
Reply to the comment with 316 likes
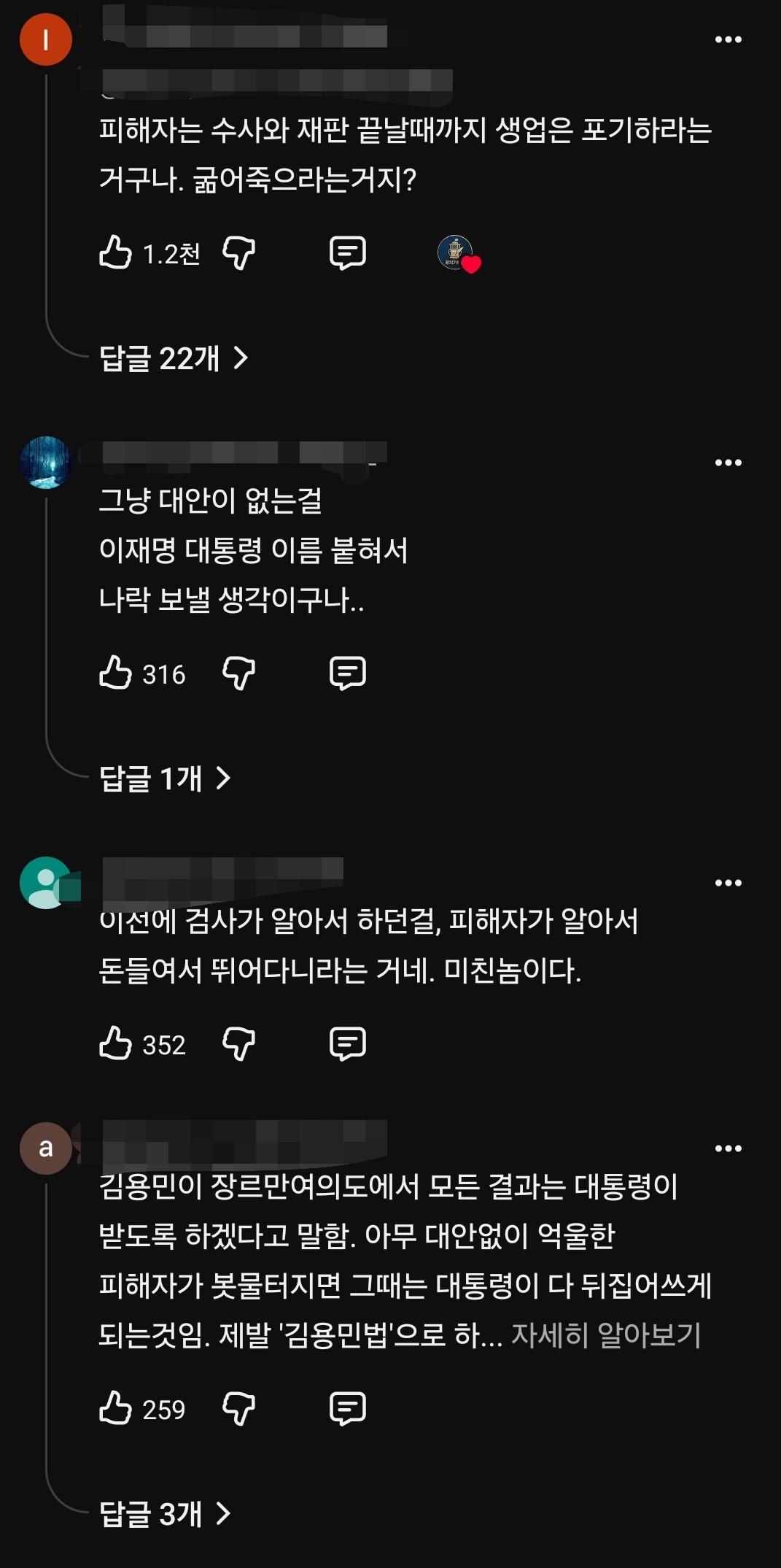pos(348,673)
